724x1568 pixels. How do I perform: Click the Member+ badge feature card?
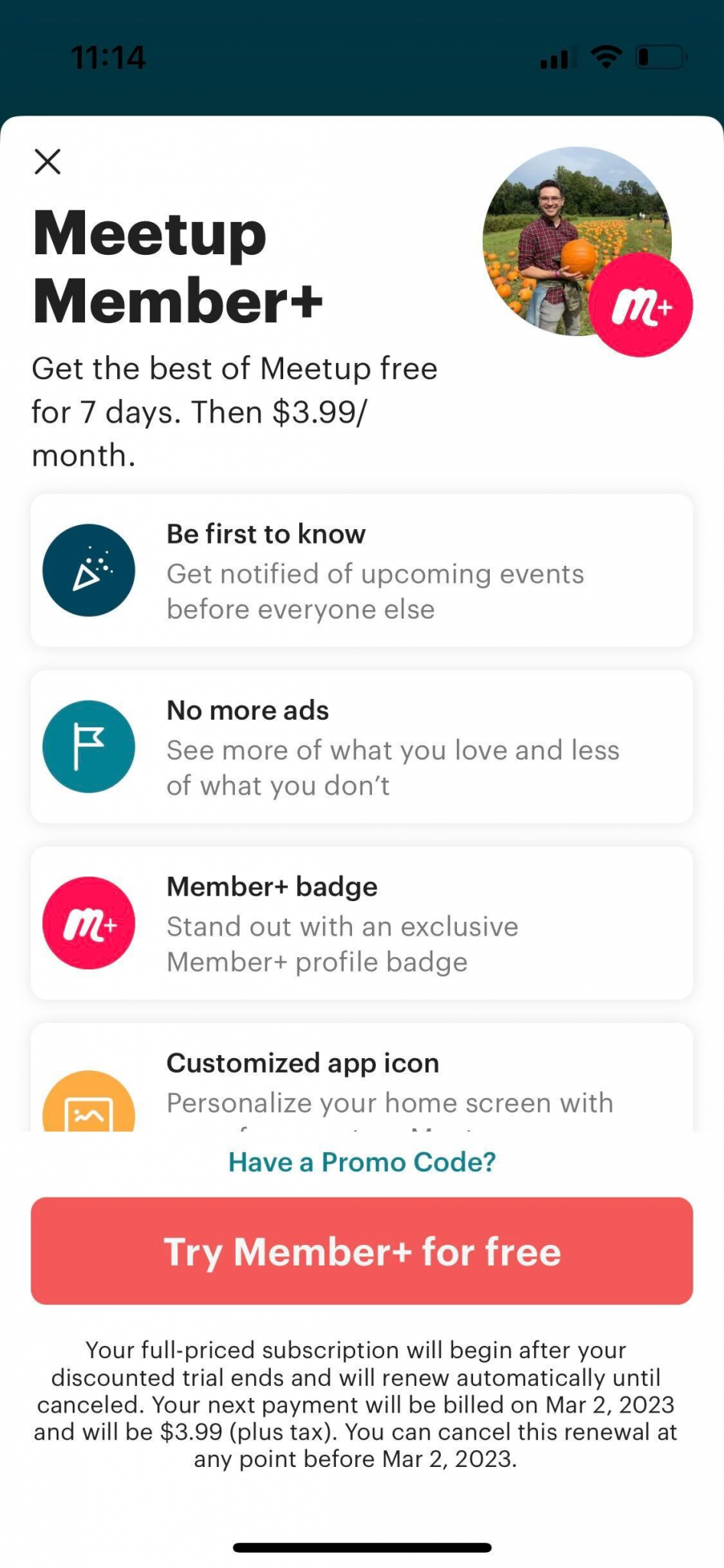(x=361, y=923)
